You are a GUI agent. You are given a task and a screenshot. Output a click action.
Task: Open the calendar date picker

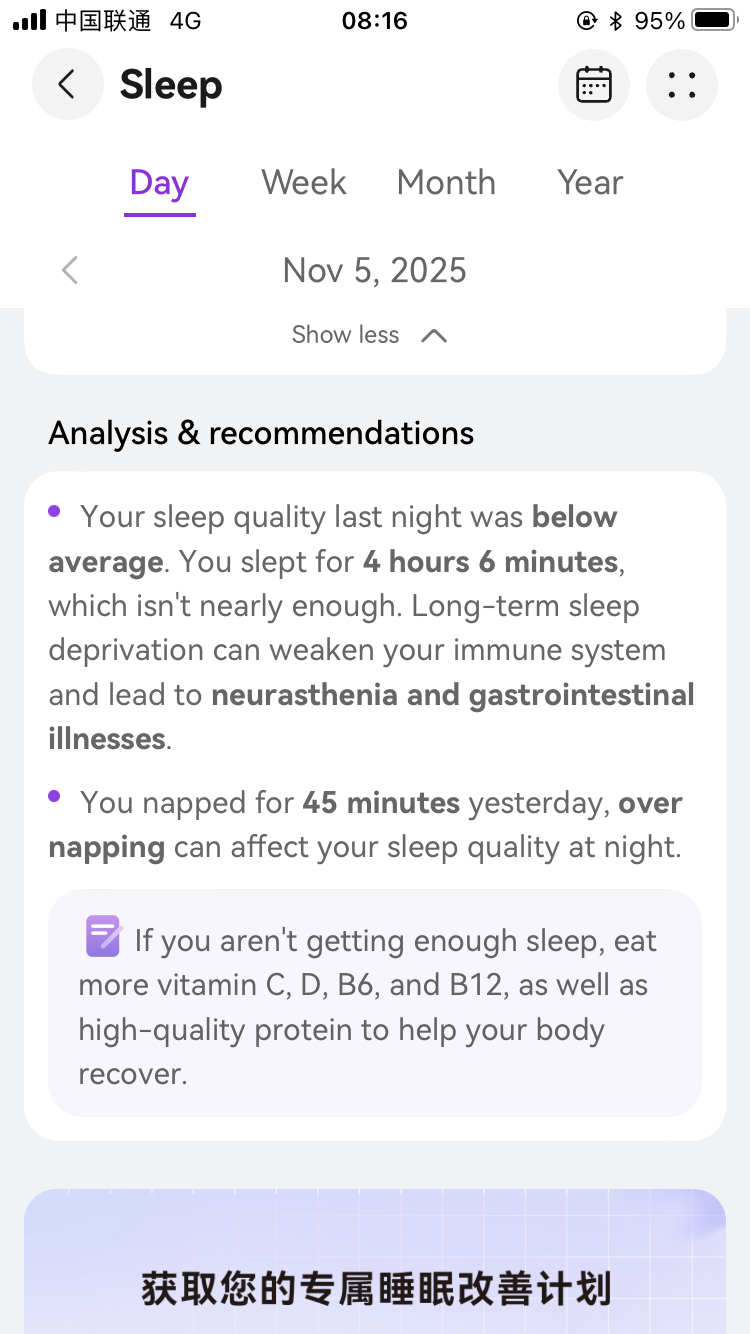click(594, 85)
